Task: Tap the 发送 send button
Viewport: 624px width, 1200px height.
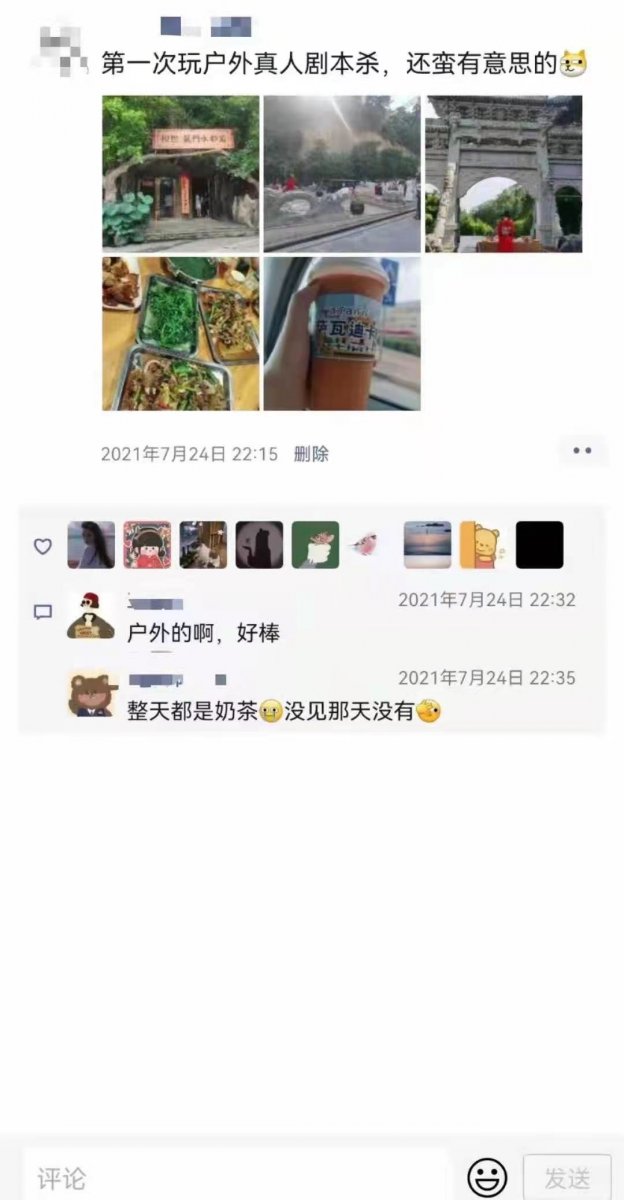Action: click(566, 1177)
